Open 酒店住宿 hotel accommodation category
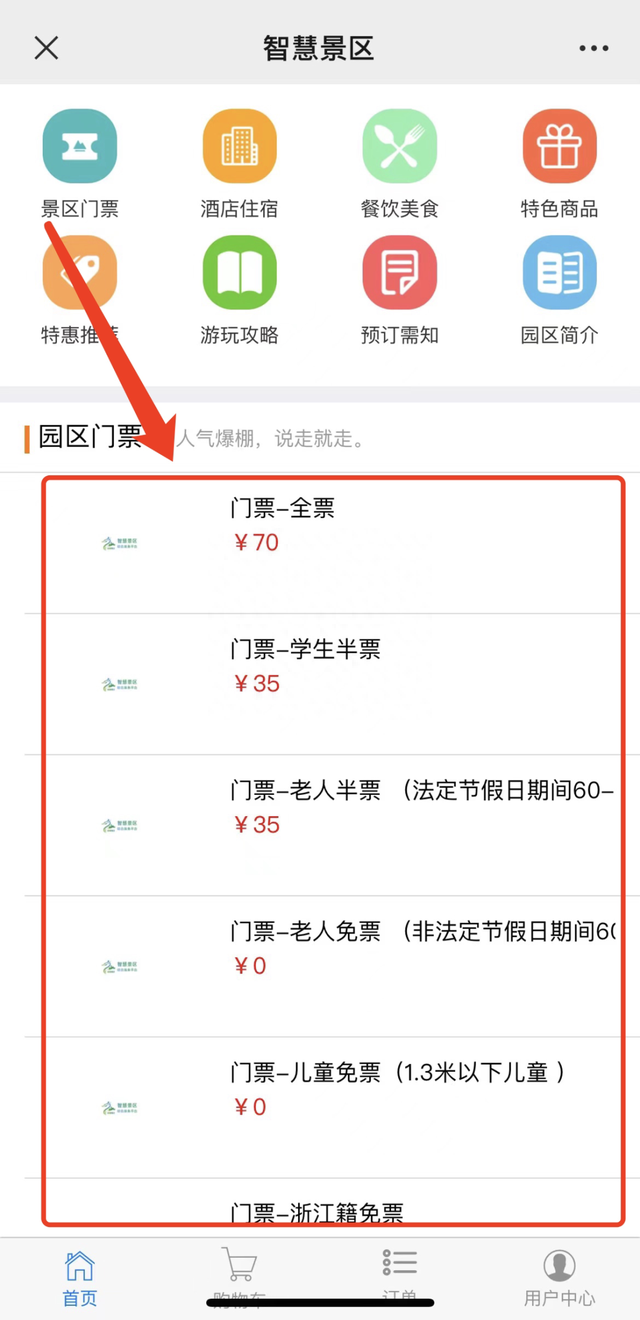The width and height of the screenshot is (640, 1320). pyautogui.click(x=239, y=164)
